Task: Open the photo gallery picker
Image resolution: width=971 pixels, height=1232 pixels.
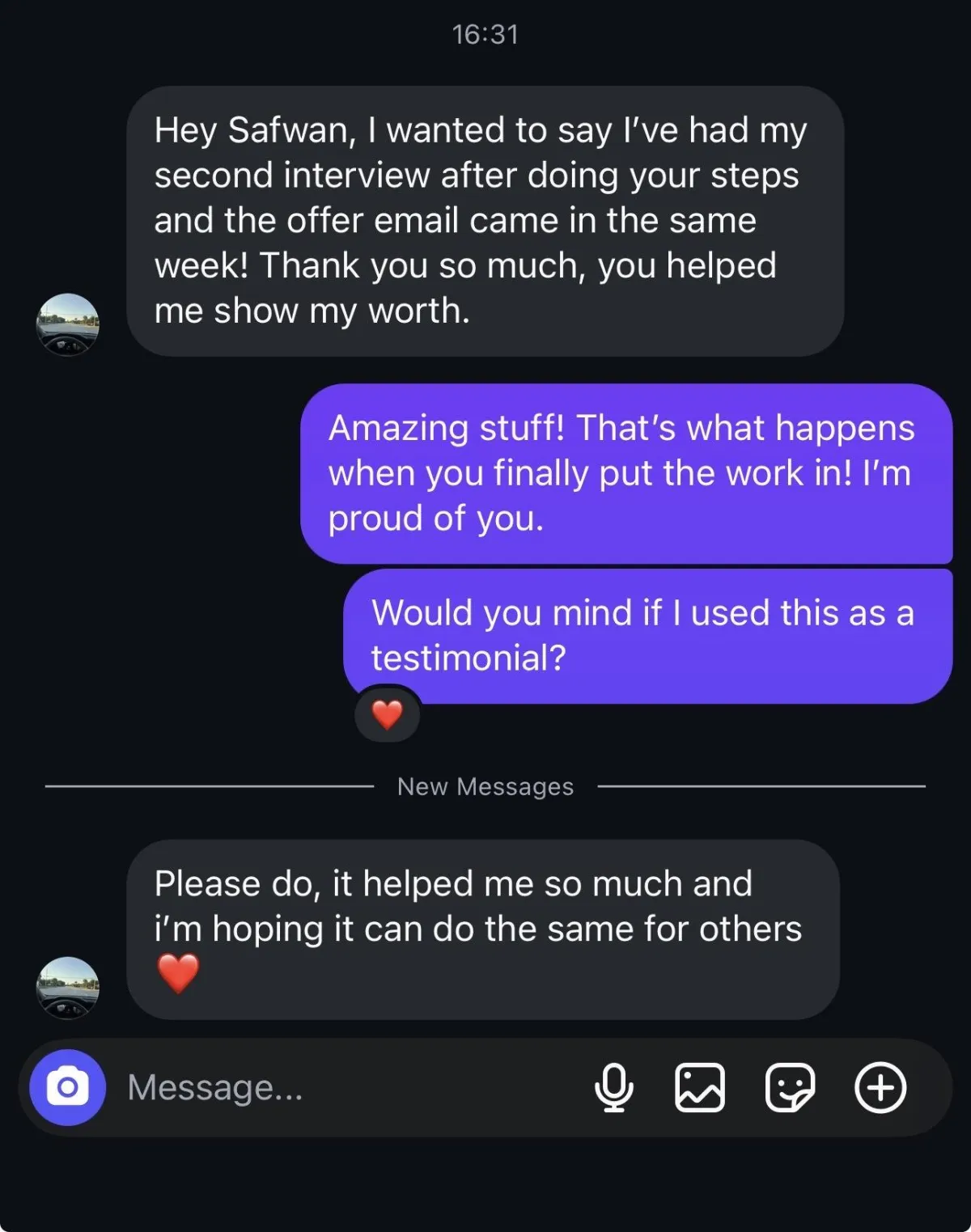Action: point(700,1087)
